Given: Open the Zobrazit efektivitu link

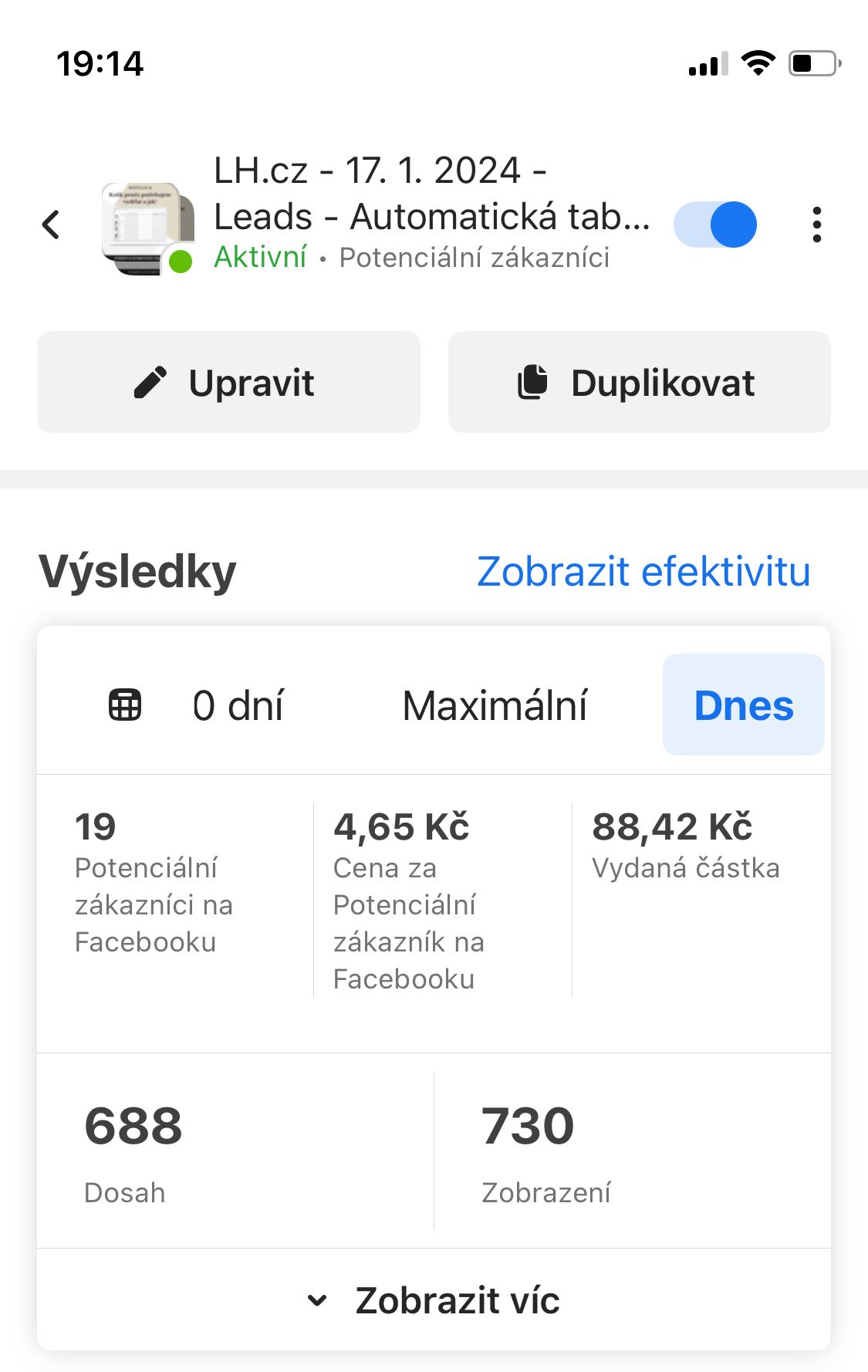Looking at the screenshot, I should coord(643,572).
